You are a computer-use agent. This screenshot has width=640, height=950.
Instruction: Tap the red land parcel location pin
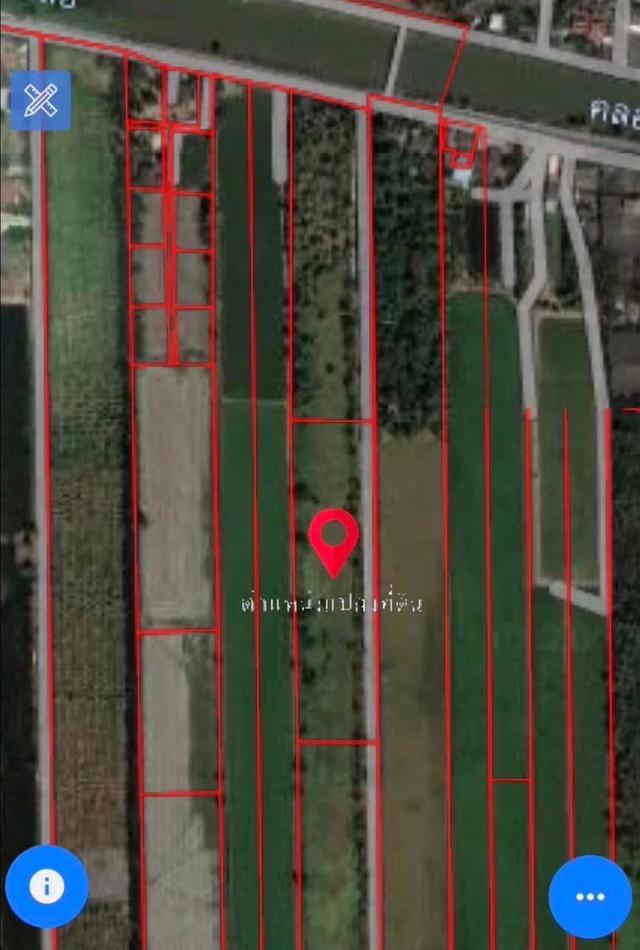click(333, 538)
